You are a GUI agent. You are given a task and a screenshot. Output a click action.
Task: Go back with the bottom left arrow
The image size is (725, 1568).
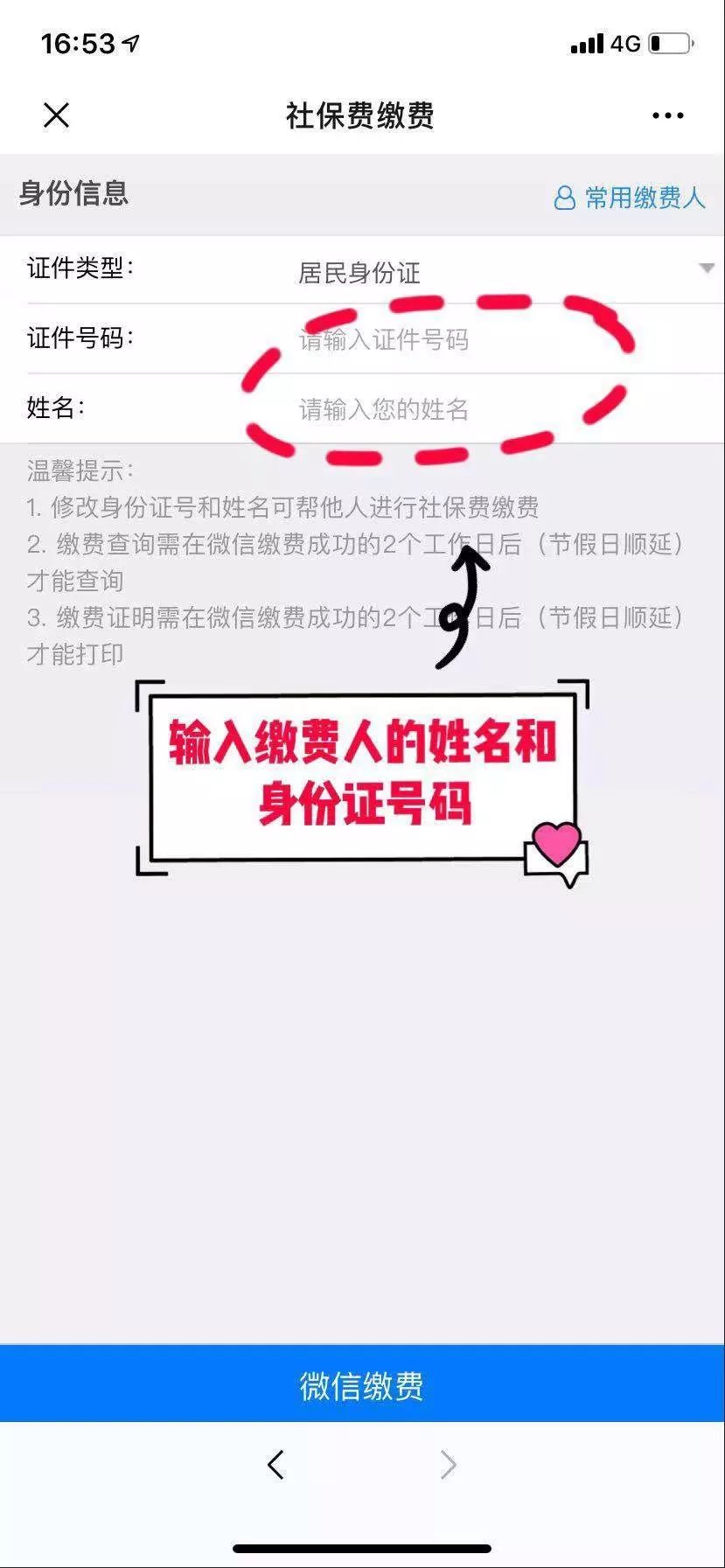(x=275, y=1464)
